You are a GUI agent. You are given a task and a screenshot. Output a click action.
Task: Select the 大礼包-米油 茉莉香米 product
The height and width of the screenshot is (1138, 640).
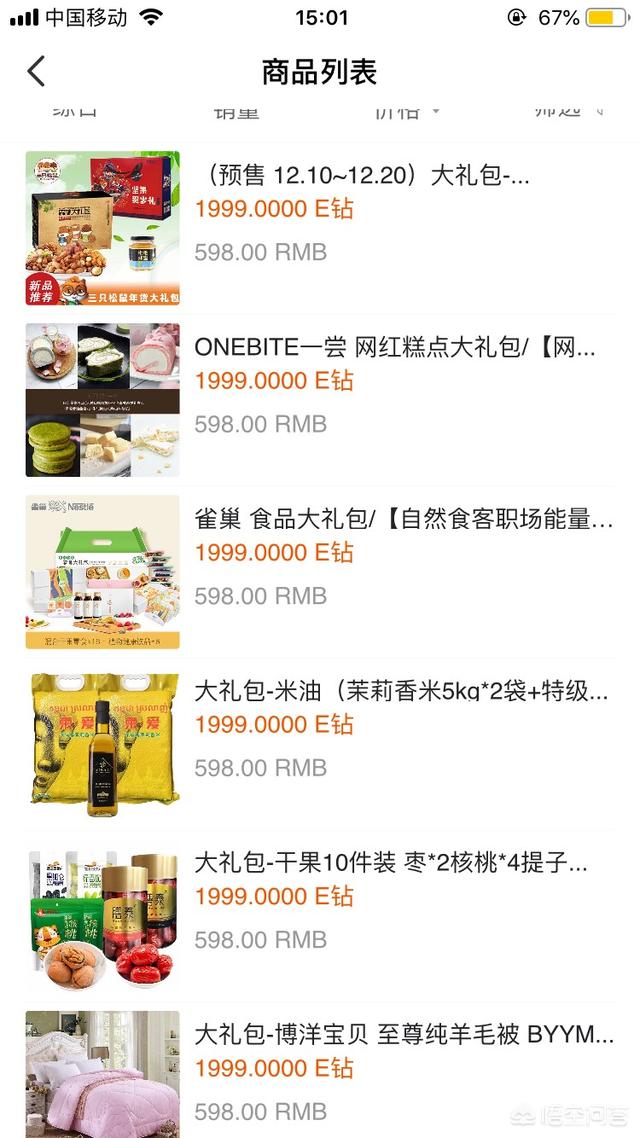coord(401,692)
